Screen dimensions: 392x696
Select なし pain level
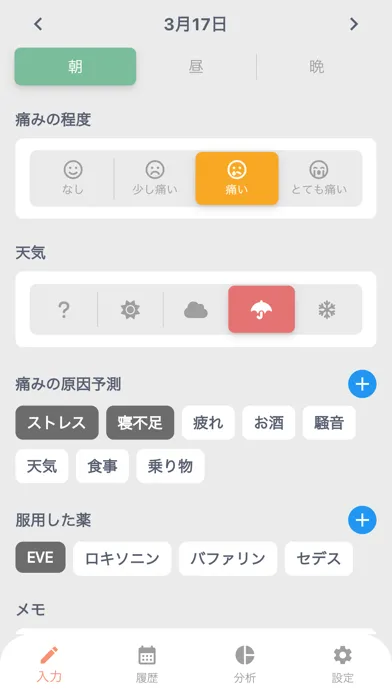(x=73, y=178)
